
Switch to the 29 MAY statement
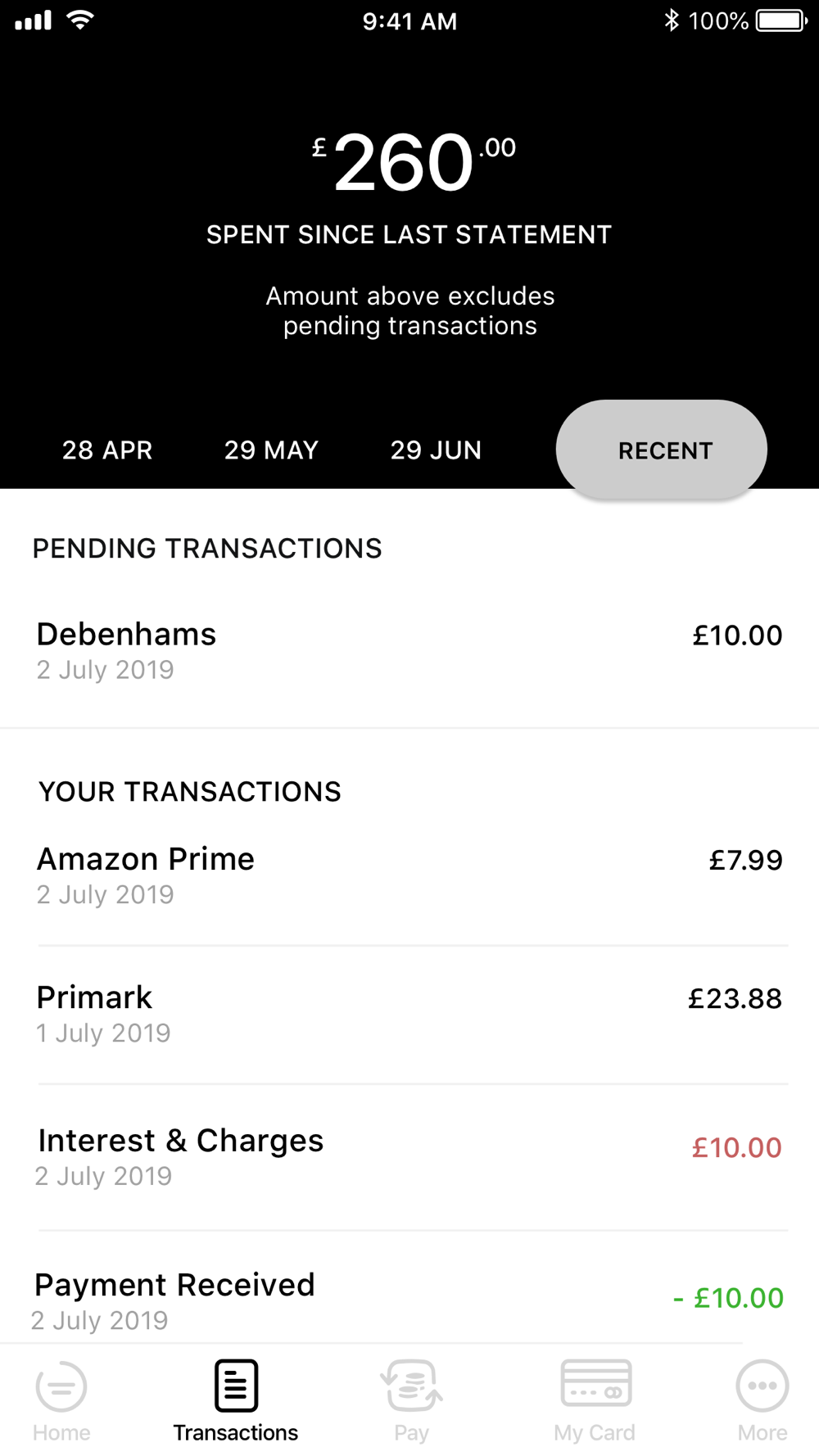[x=271, y=450]
